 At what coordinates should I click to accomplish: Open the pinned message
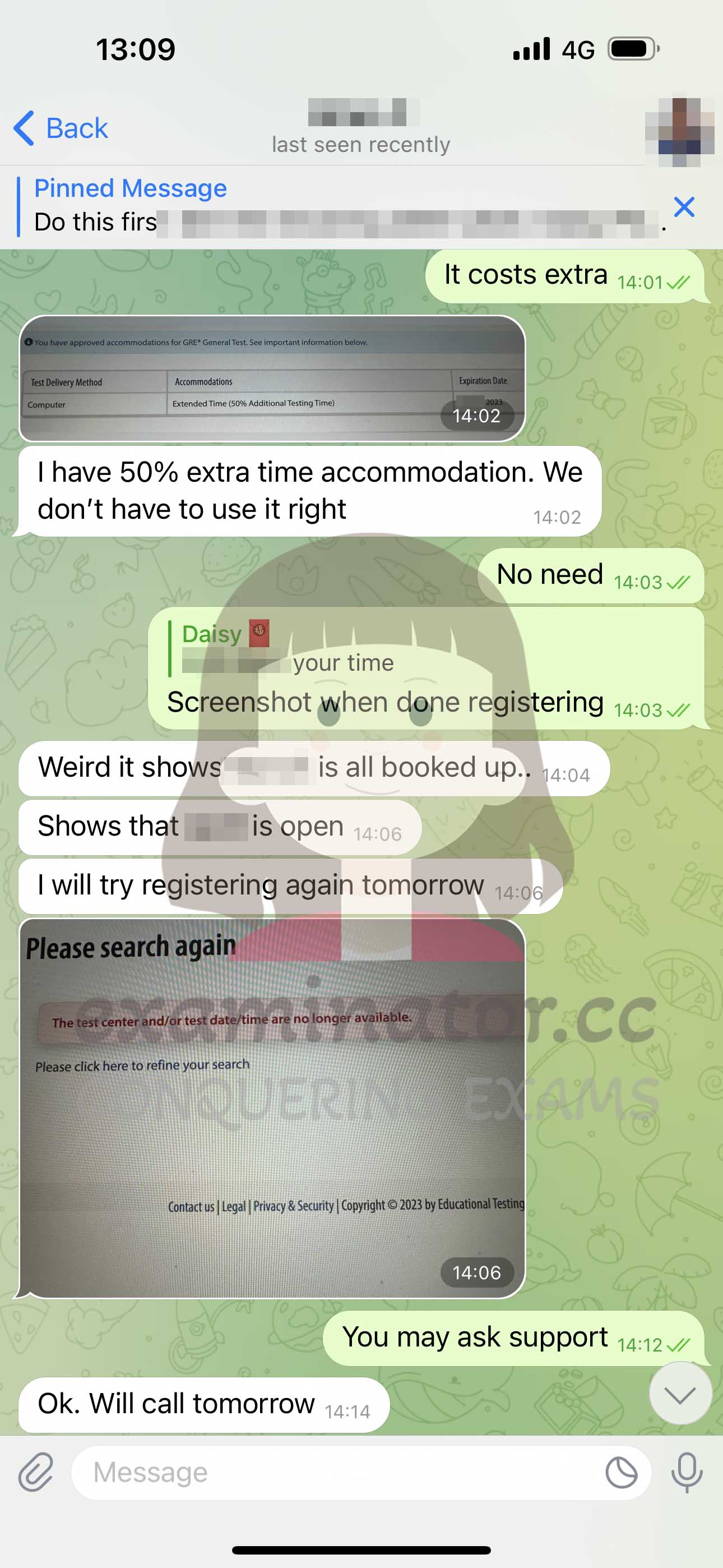(x=341, y=206)
